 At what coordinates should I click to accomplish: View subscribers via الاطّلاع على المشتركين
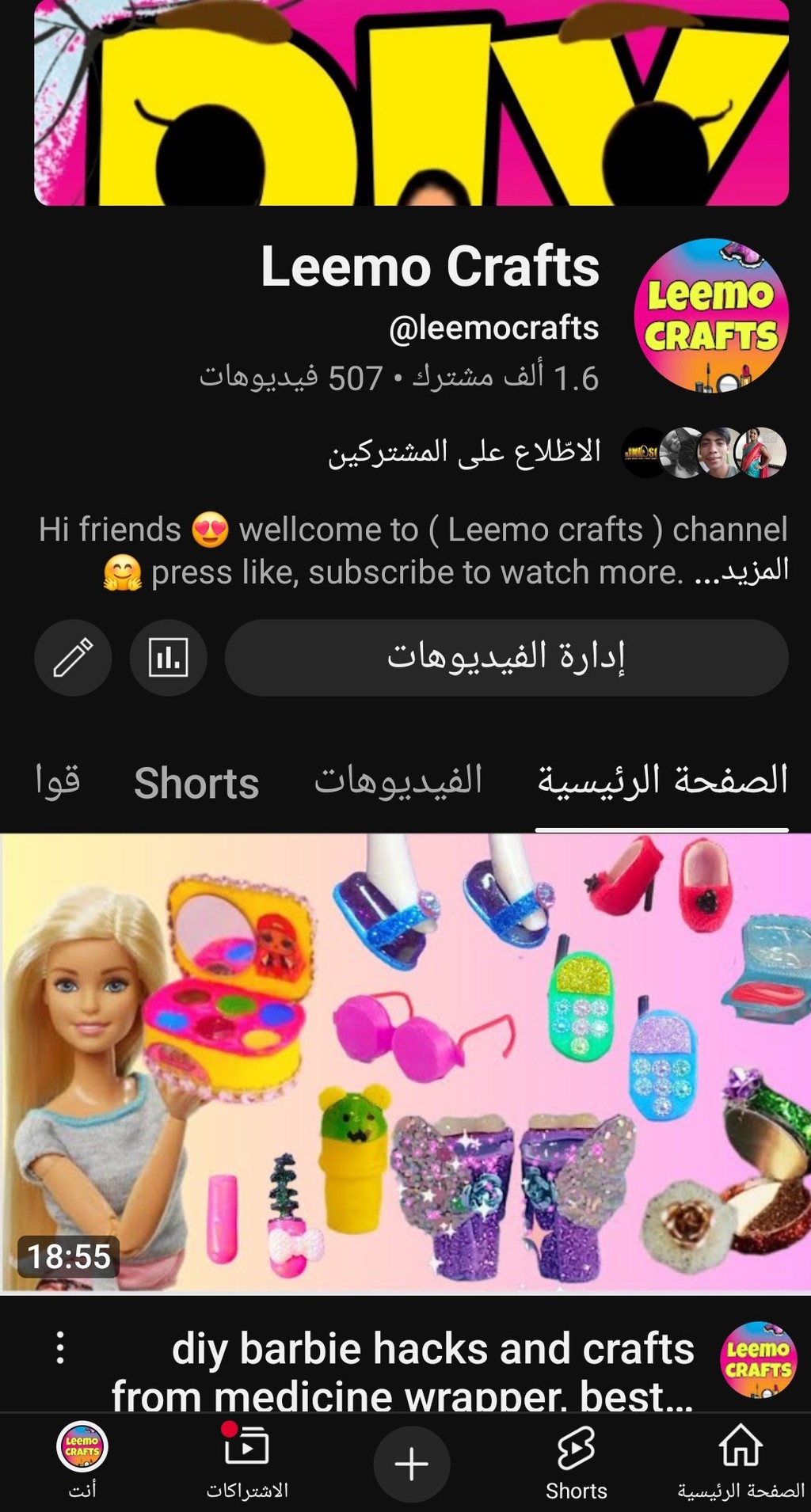(x=465, y=452)
